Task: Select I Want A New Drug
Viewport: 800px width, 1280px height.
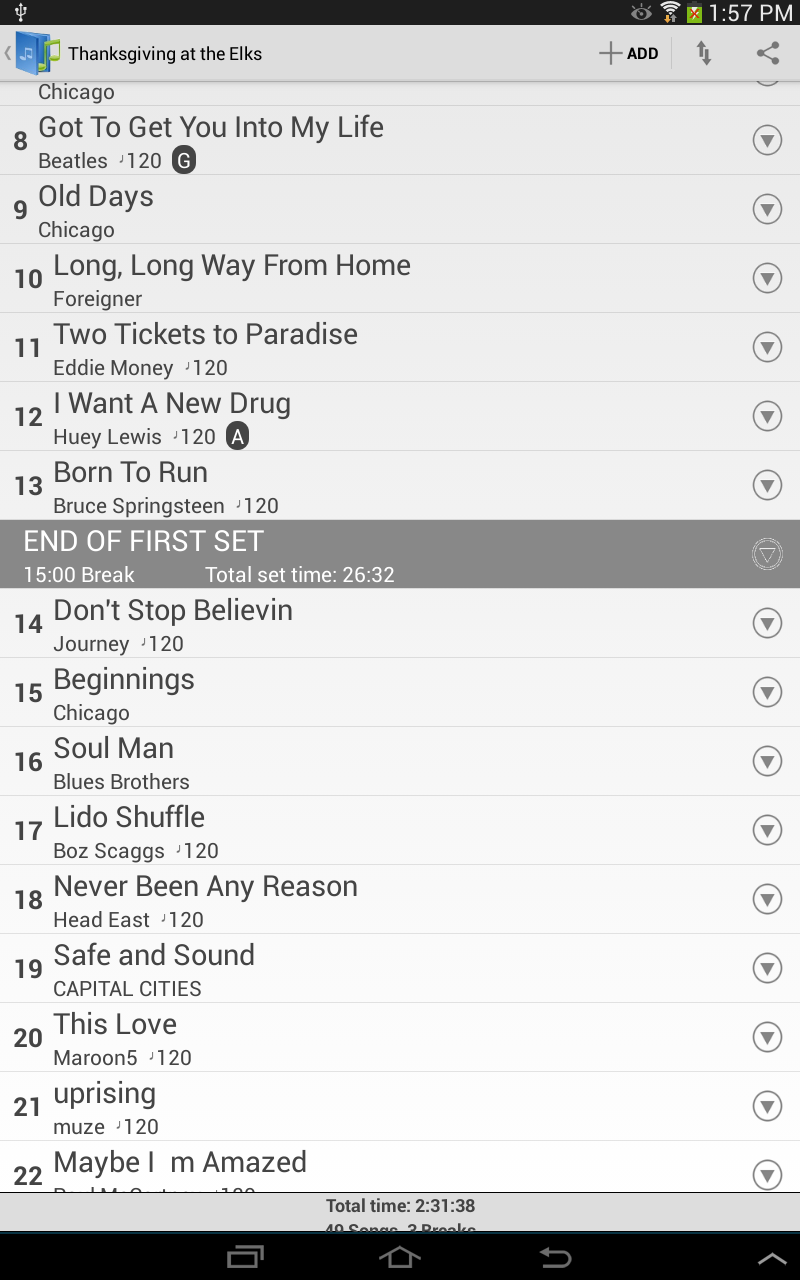Action: pos(300,417)
